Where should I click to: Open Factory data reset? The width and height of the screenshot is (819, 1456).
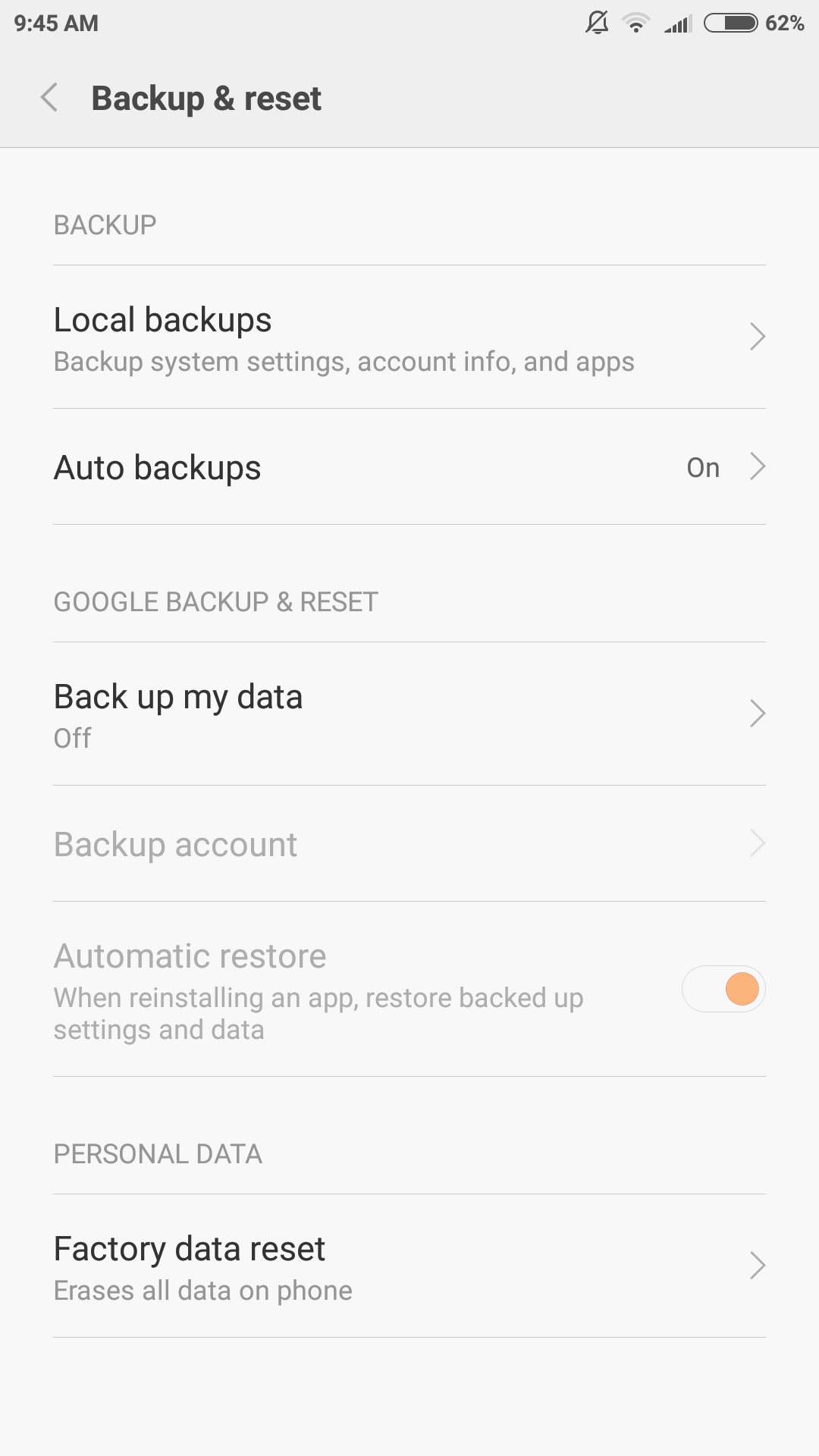pyautogui.click(x=409, y=1266)
